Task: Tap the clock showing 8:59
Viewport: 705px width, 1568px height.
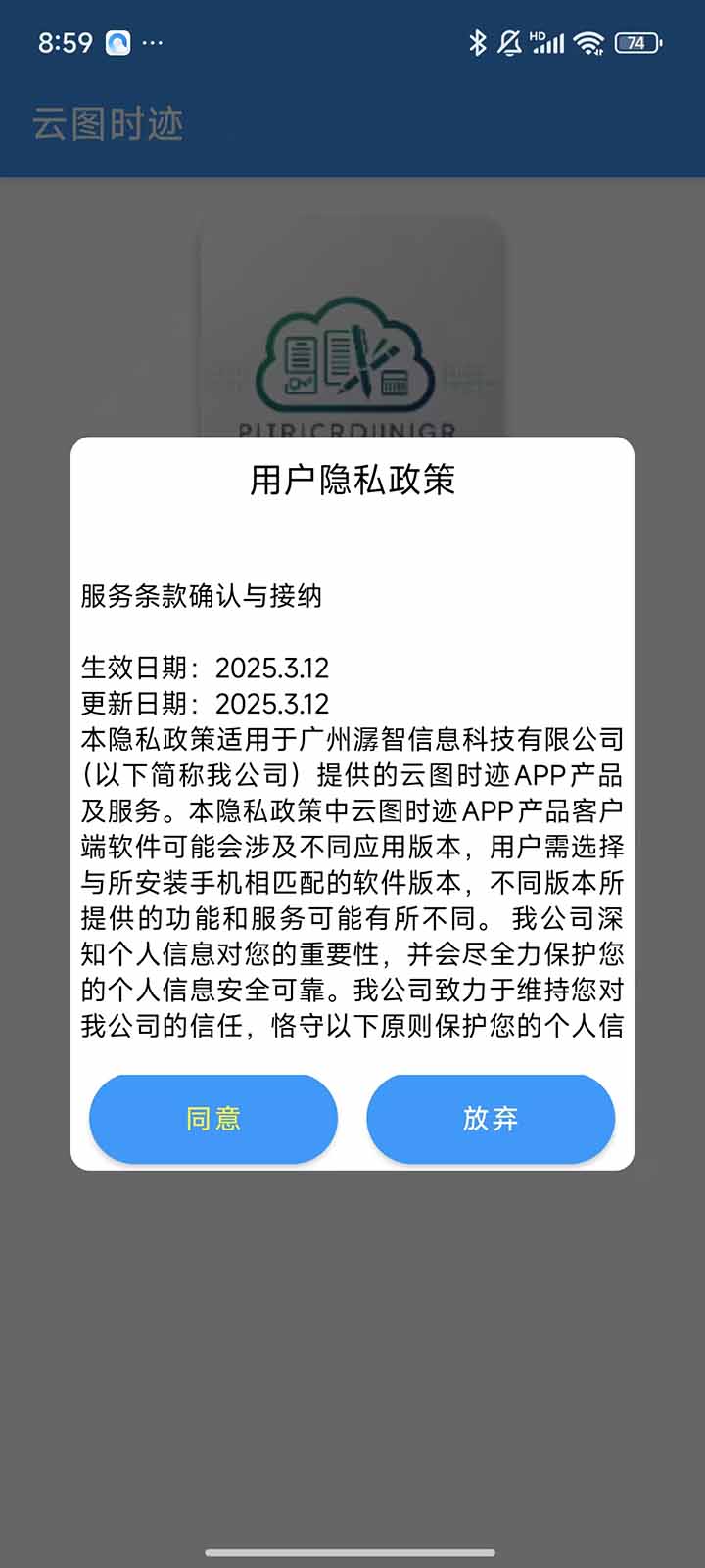Action: pos(66,41)
